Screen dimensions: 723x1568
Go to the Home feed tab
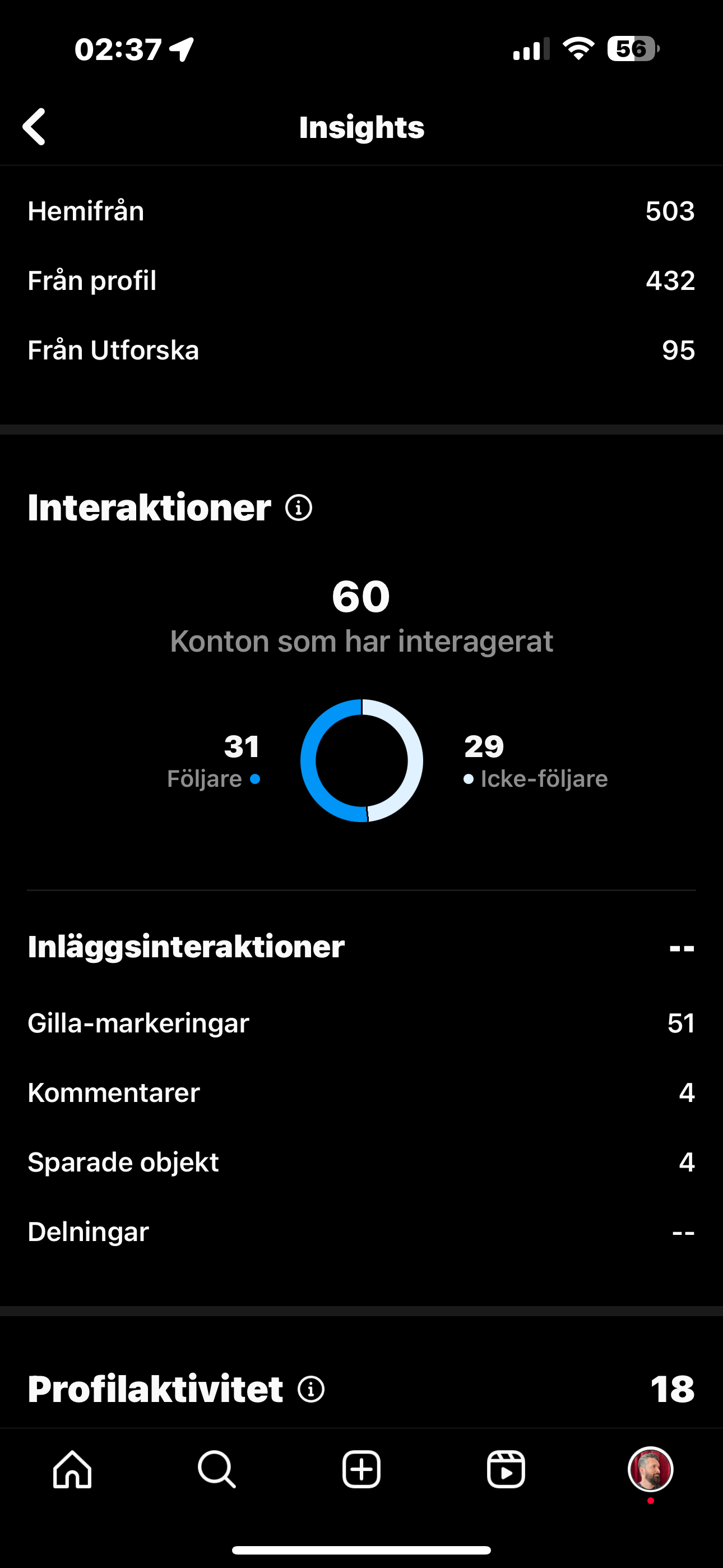pyautogui.click(x=72, y=1469)
